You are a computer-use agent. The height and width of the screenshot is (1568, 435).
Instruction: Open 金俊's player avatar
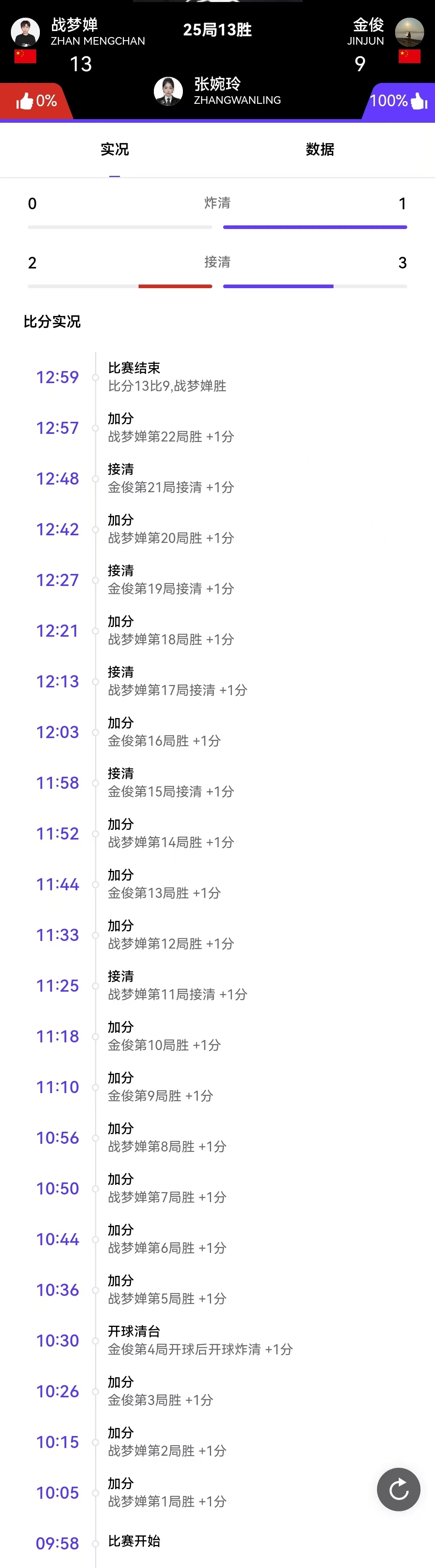[409, 32]
